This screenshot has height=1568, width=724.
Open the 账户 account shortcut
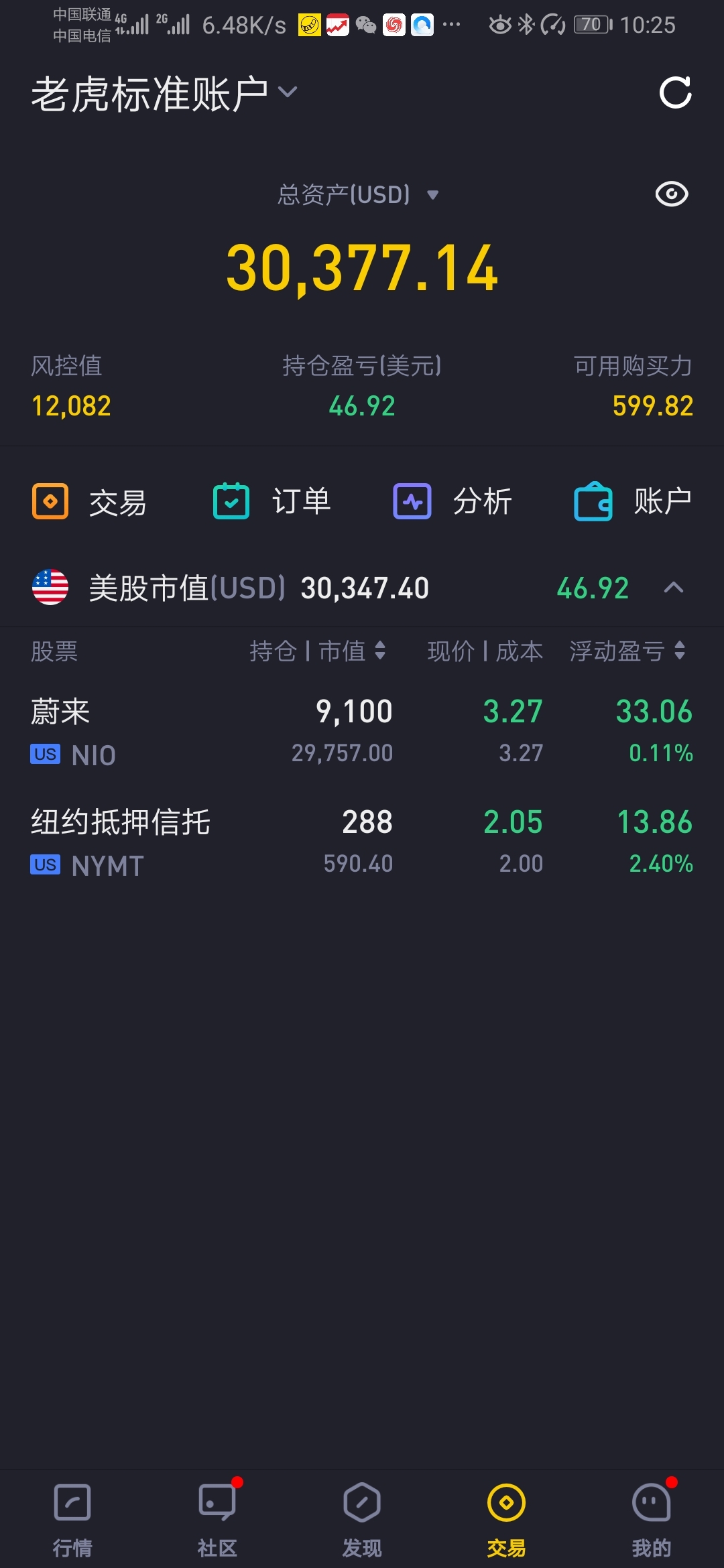pyautogui.click(x=633, y=501)
